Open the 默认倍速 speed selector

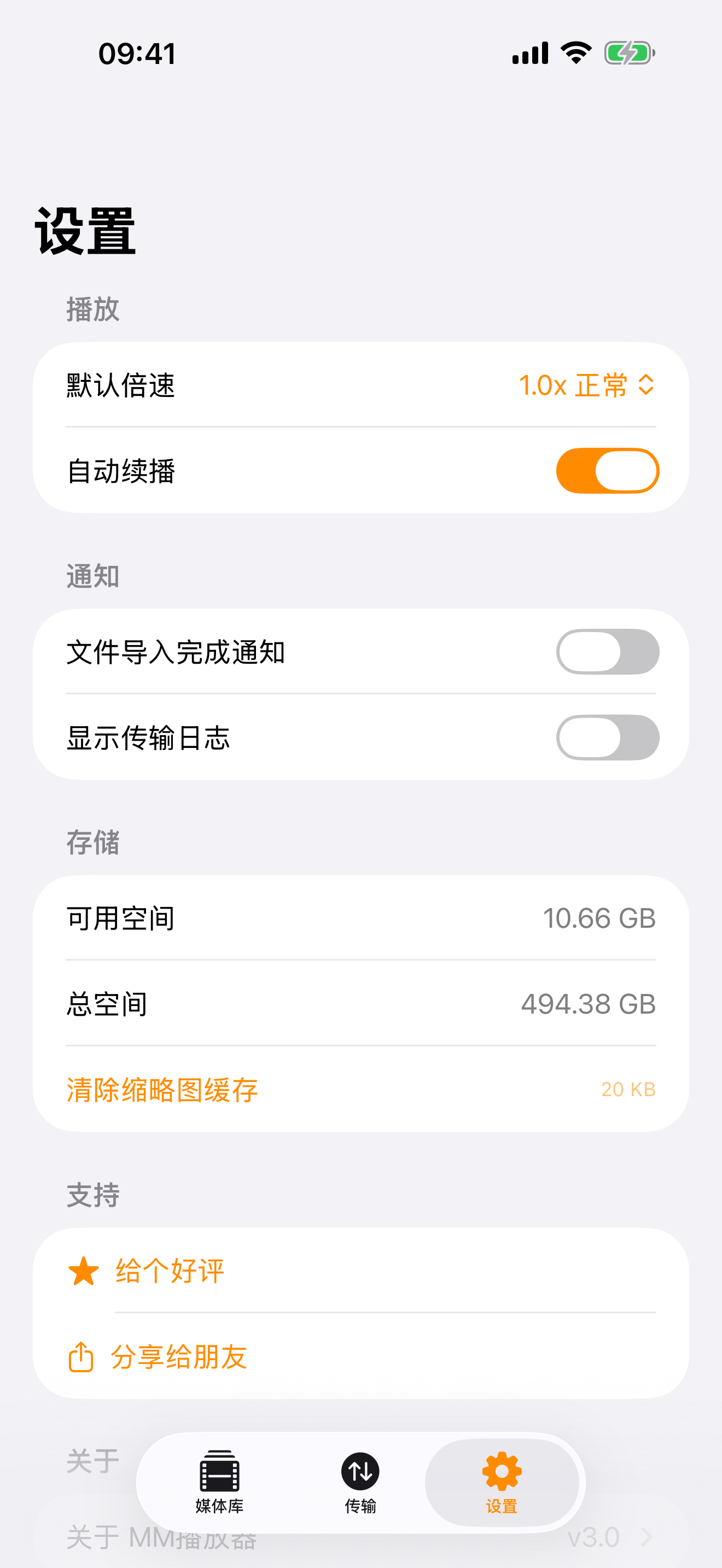pyautogui.click(x=586, y=386)
